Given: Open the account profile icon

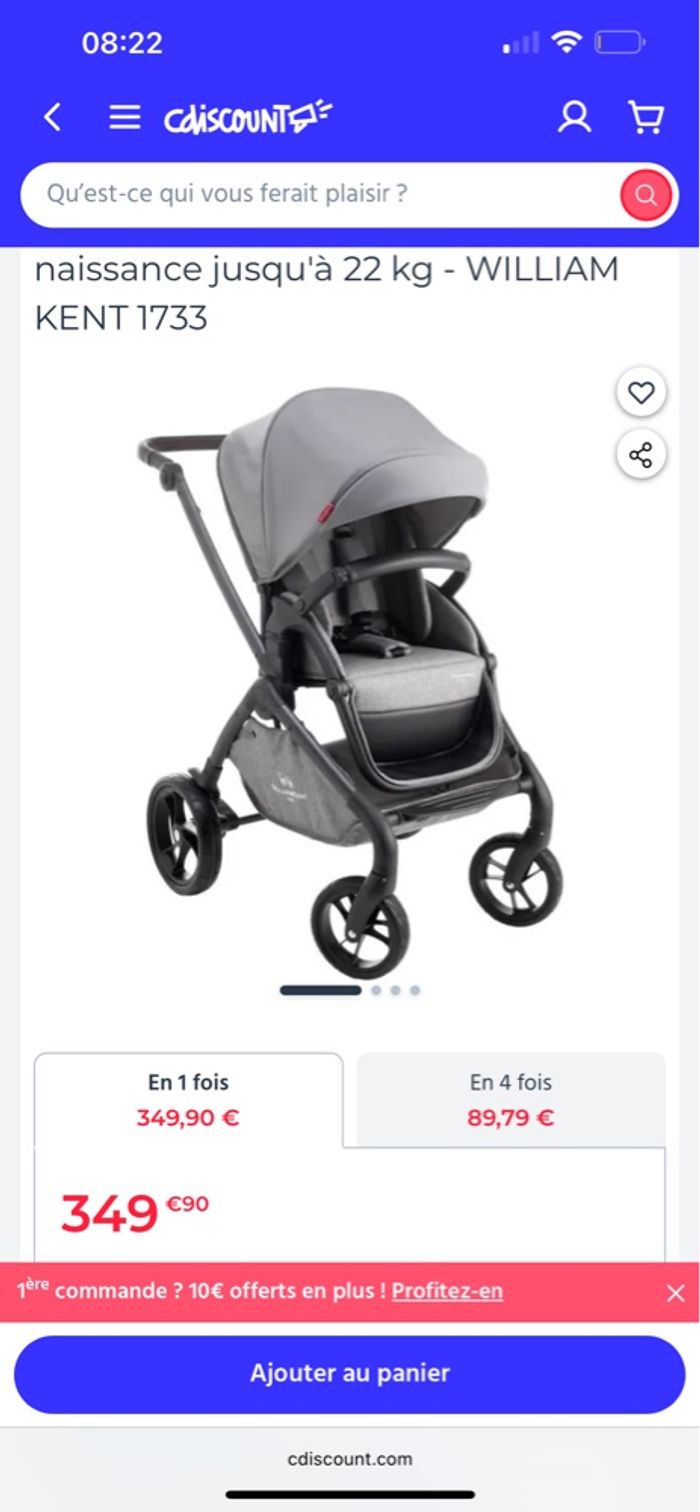Looking at the screenshot, I should point(574,118).
